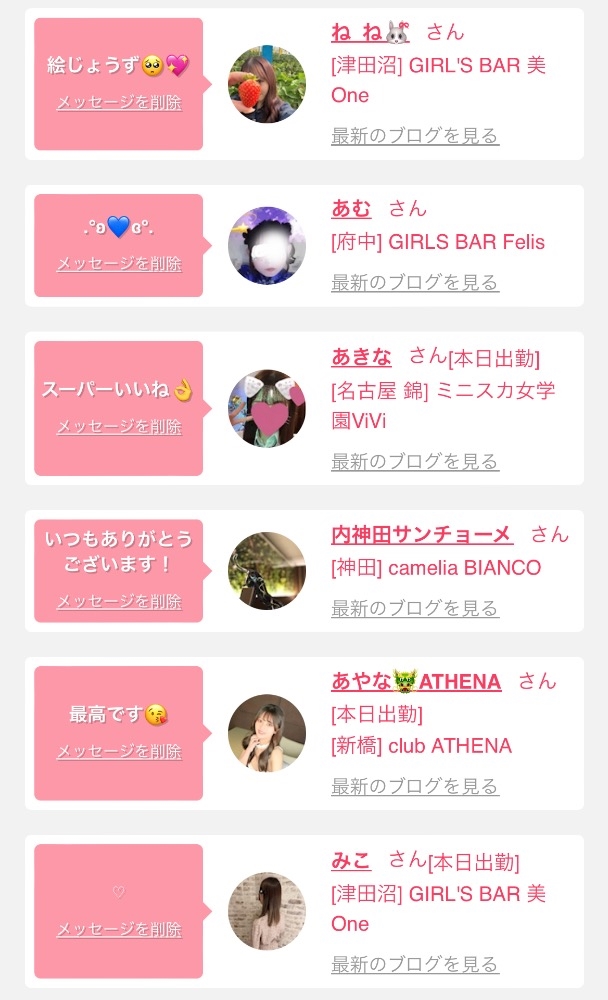This screenshot has width=608, height=1000.
Task: View ねね's latest blog
Action: click(414, 136)
